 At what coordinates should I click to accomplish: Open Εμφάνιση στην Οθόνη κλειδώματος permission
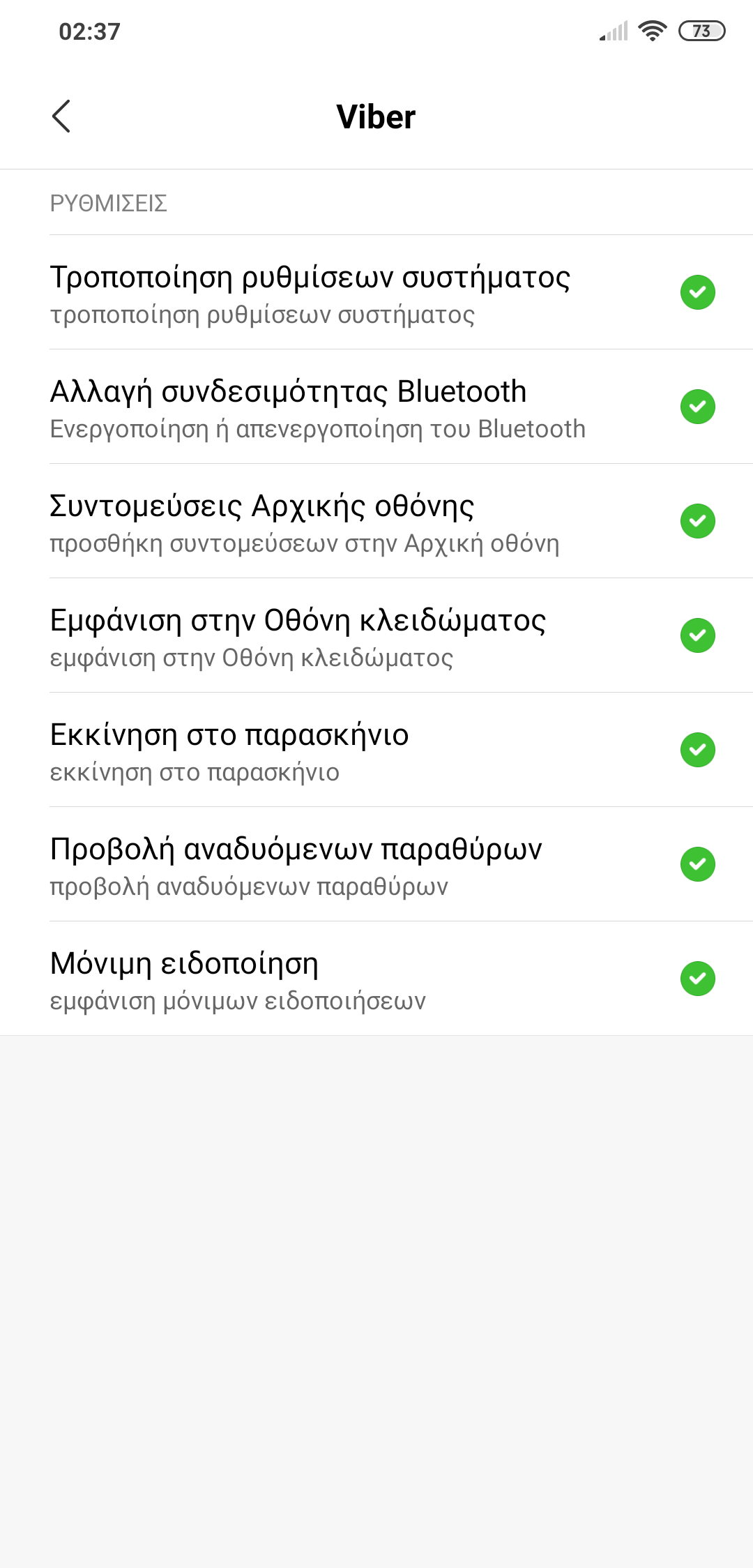click(376, 636)
